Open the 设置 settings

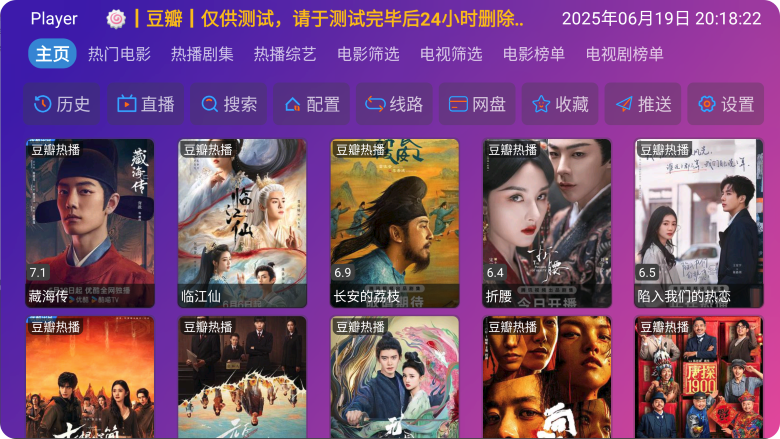tap(727, 104)
